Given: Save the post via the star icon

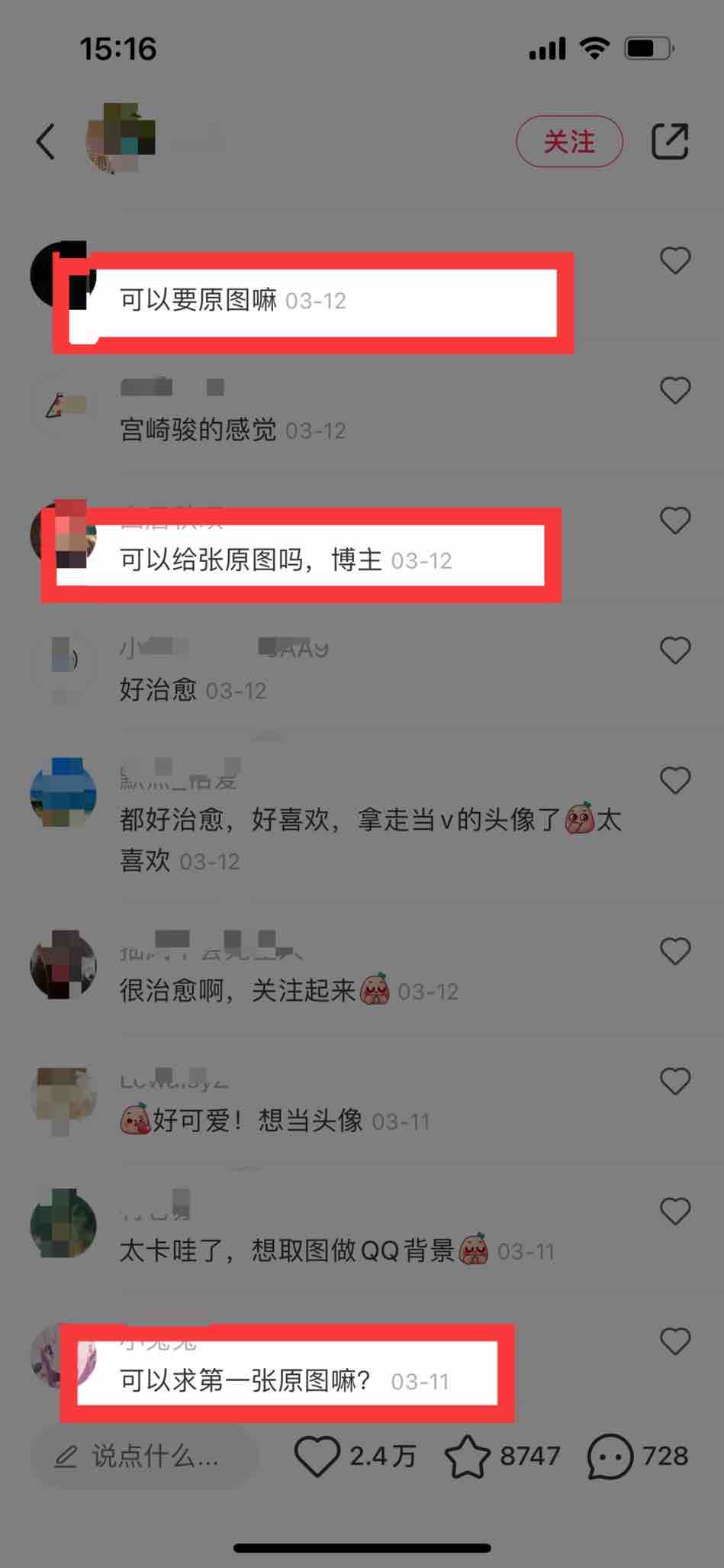Looking at the screenshot, I should click(x=467, y=1457).
